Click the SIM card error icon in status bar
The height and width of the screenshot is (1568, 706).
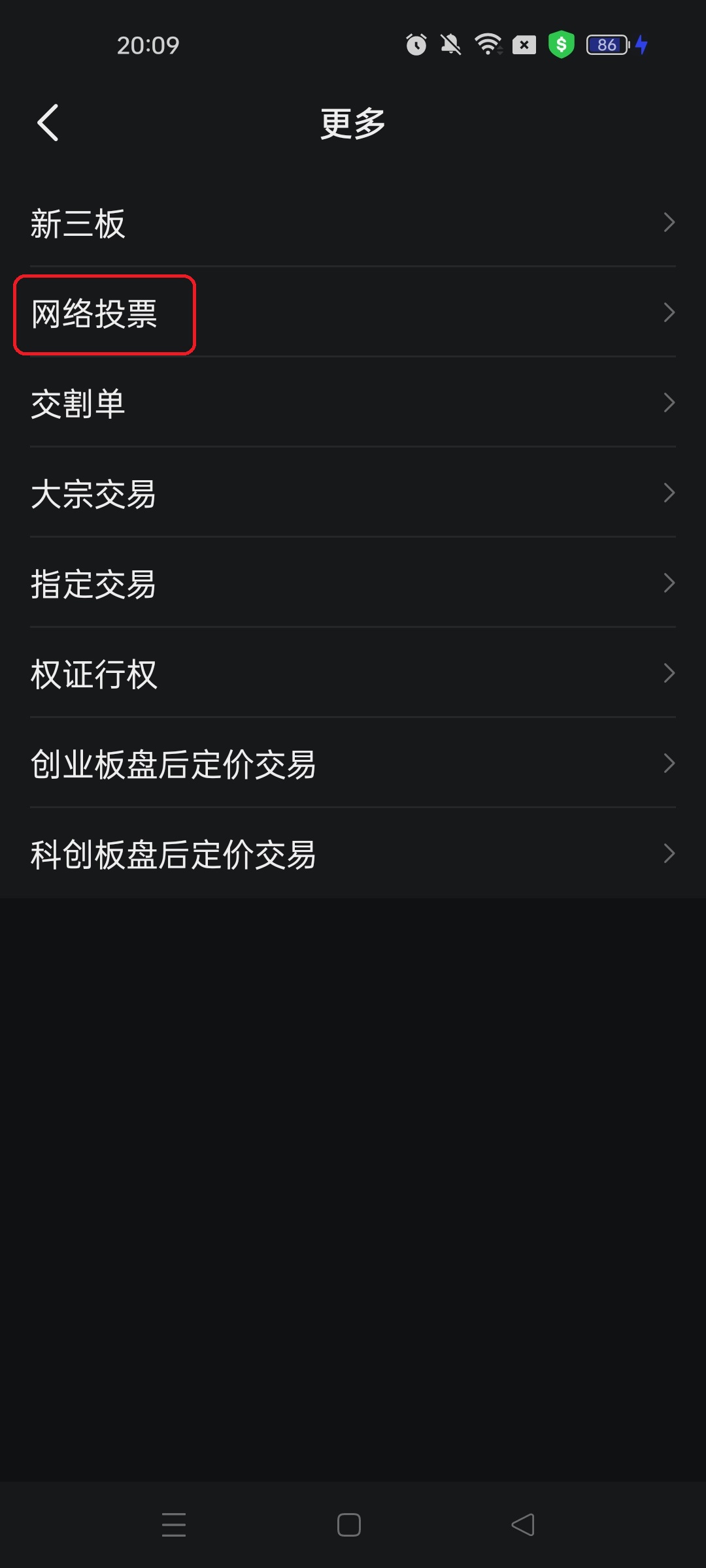point(525,44)
